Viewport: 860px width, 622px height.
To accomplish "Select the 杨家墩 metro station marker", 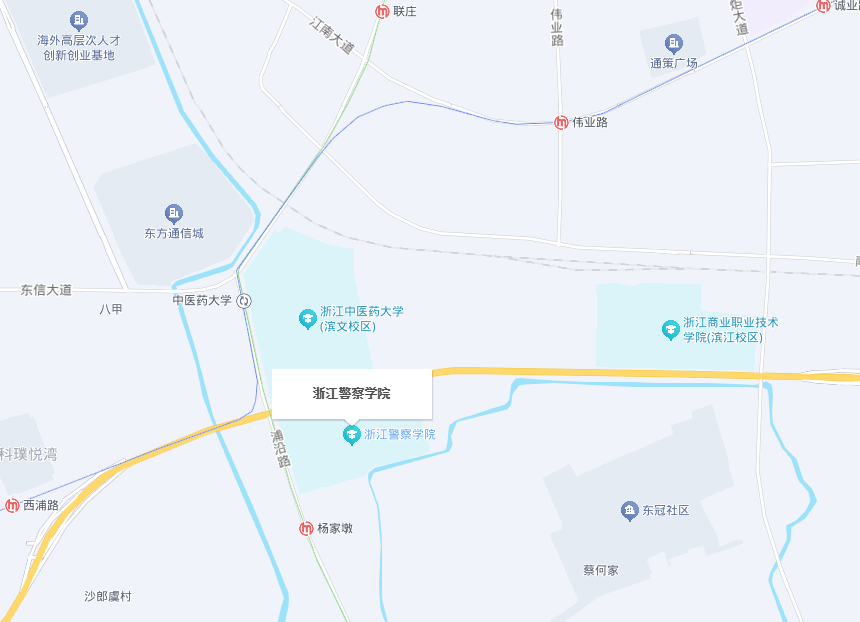I will pyautogui.click(x=307, y=528).
